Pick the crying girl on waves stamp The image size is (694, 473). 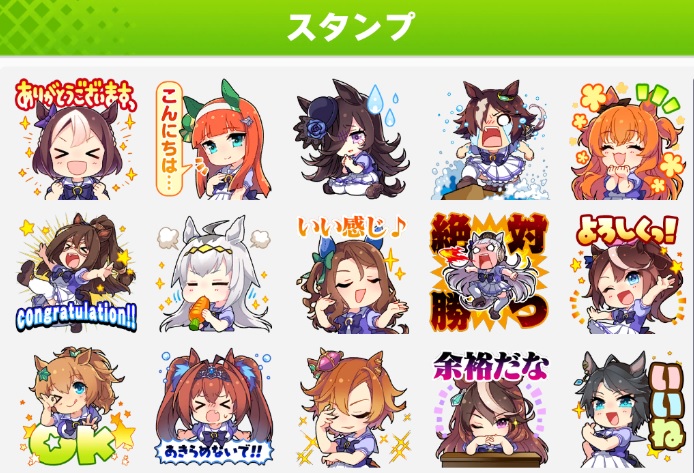[484, 138]
